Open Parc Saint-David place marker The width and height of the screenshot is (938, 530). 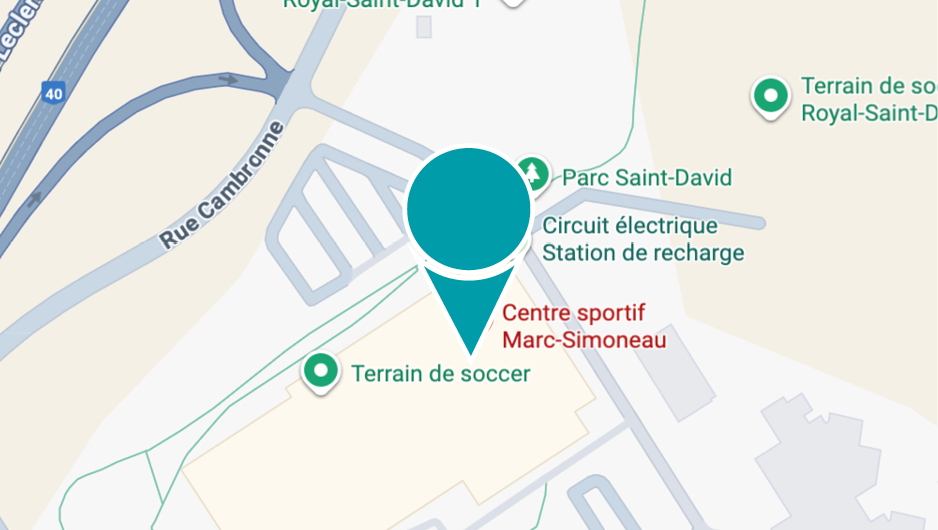coord(535,172)
